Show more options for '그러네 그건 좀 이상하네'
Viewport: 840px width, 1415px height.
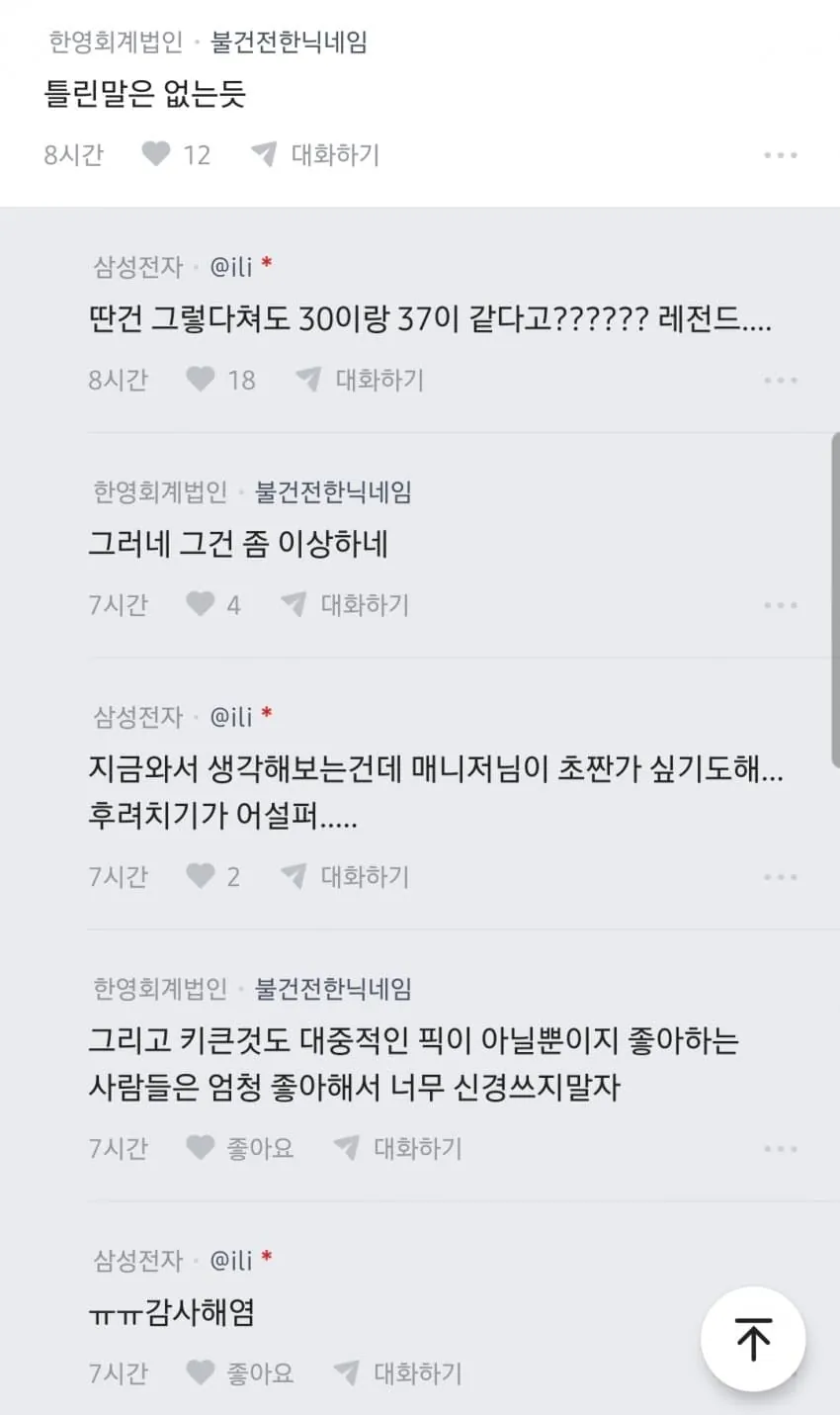point(780,605)
